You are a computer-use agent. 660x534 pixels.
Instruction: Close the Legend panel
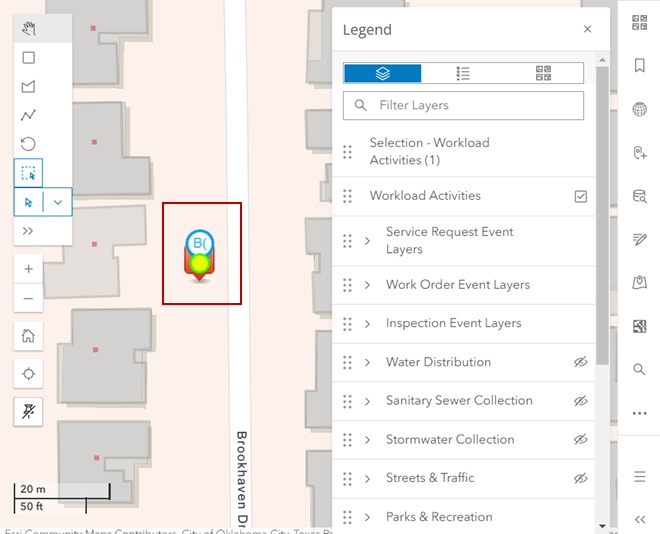tap(587, 30)
